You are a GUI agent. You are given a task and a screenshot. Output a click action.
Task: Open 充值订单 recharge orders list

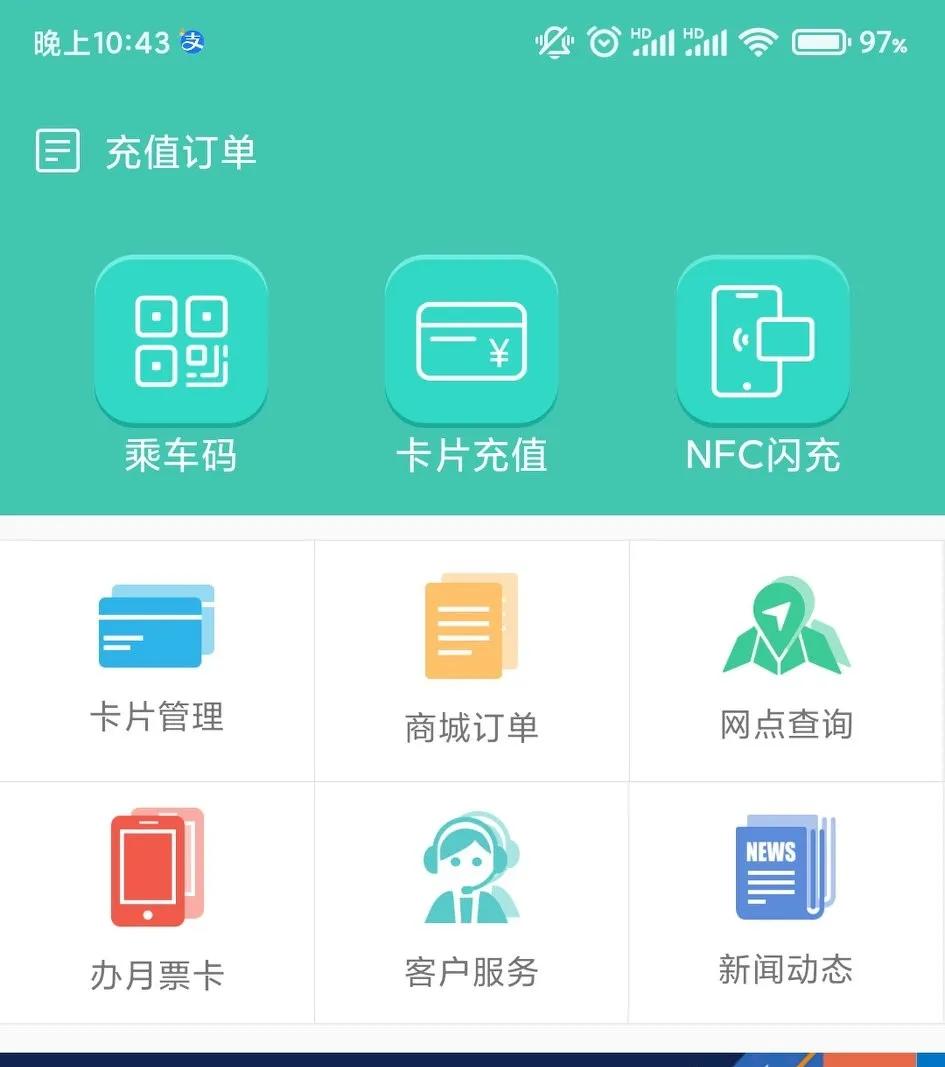(181, 152)
